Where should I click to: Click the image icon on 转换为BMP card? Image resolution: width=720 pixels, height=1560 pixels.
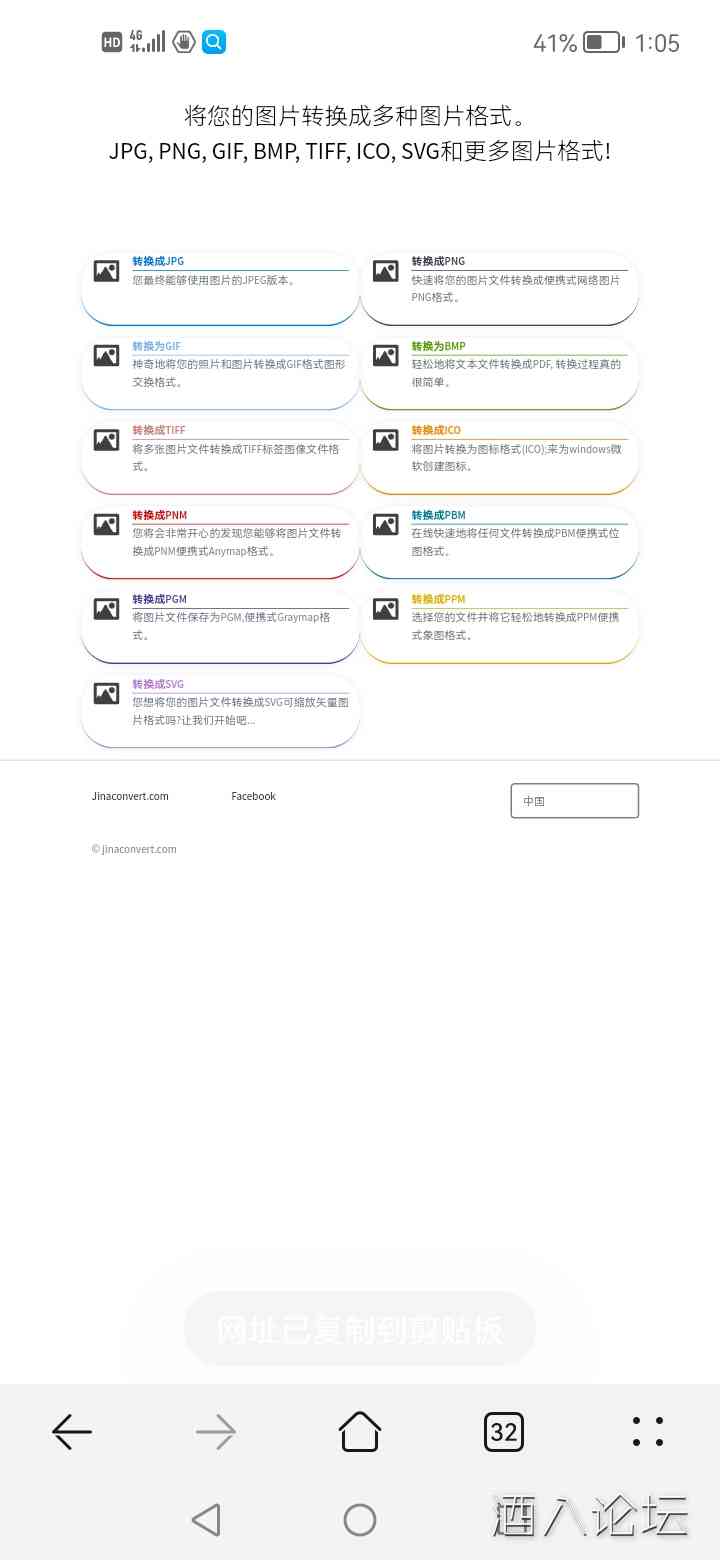(385, 354)
